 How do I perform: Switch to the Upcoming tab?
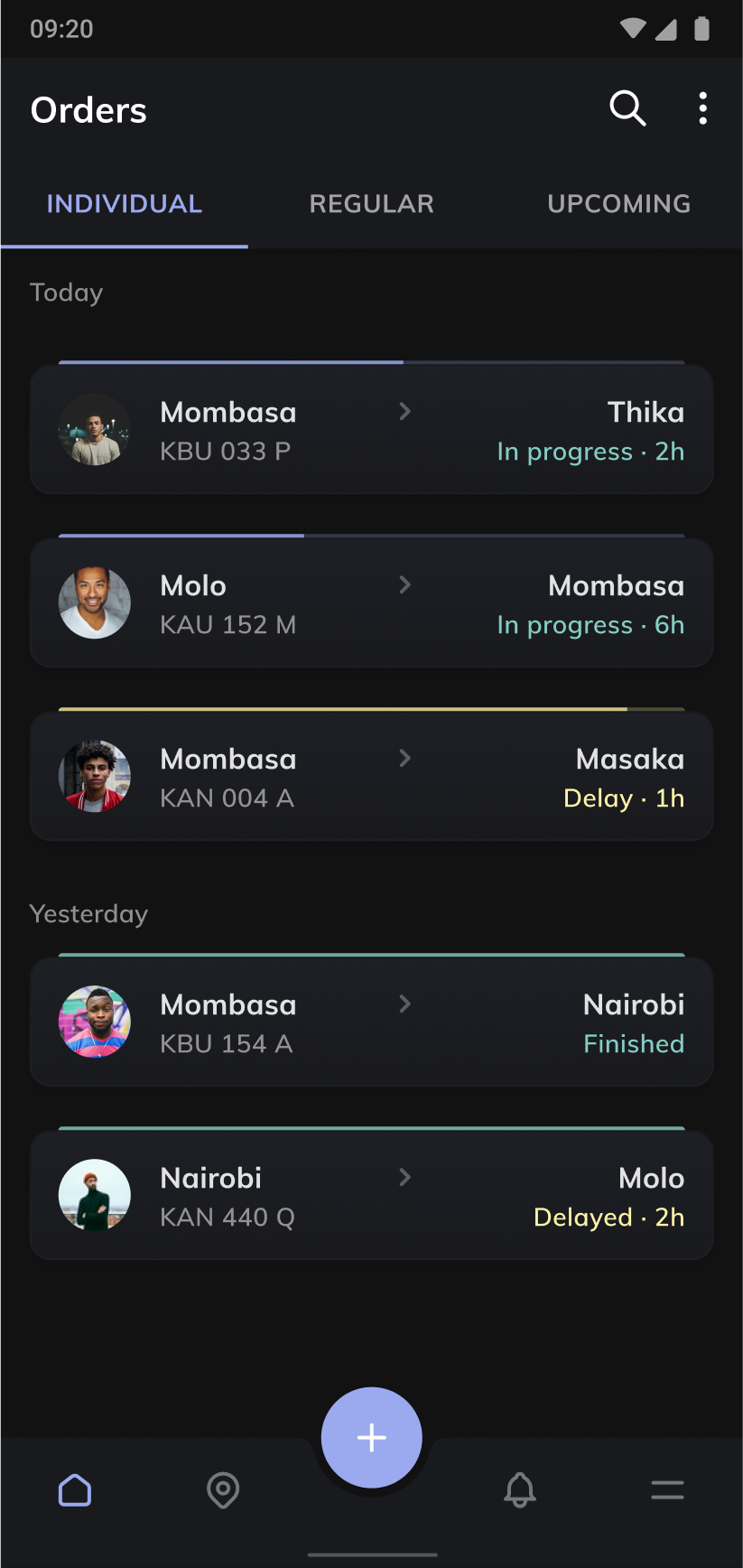(x=618, y=204)
